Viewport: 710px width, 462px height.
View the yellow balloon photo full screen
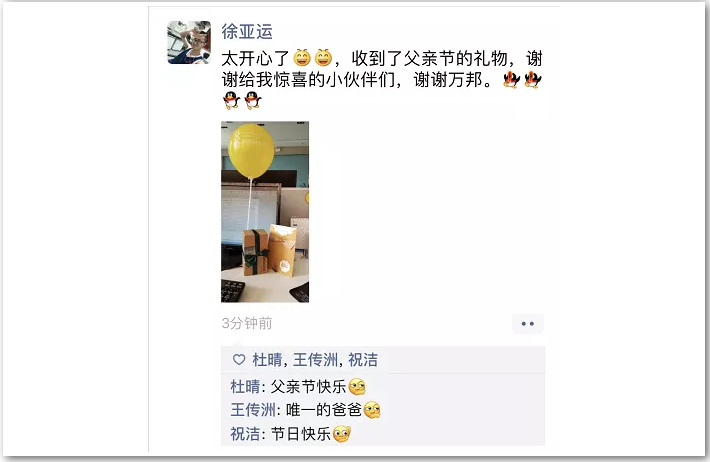pos(265,211)
